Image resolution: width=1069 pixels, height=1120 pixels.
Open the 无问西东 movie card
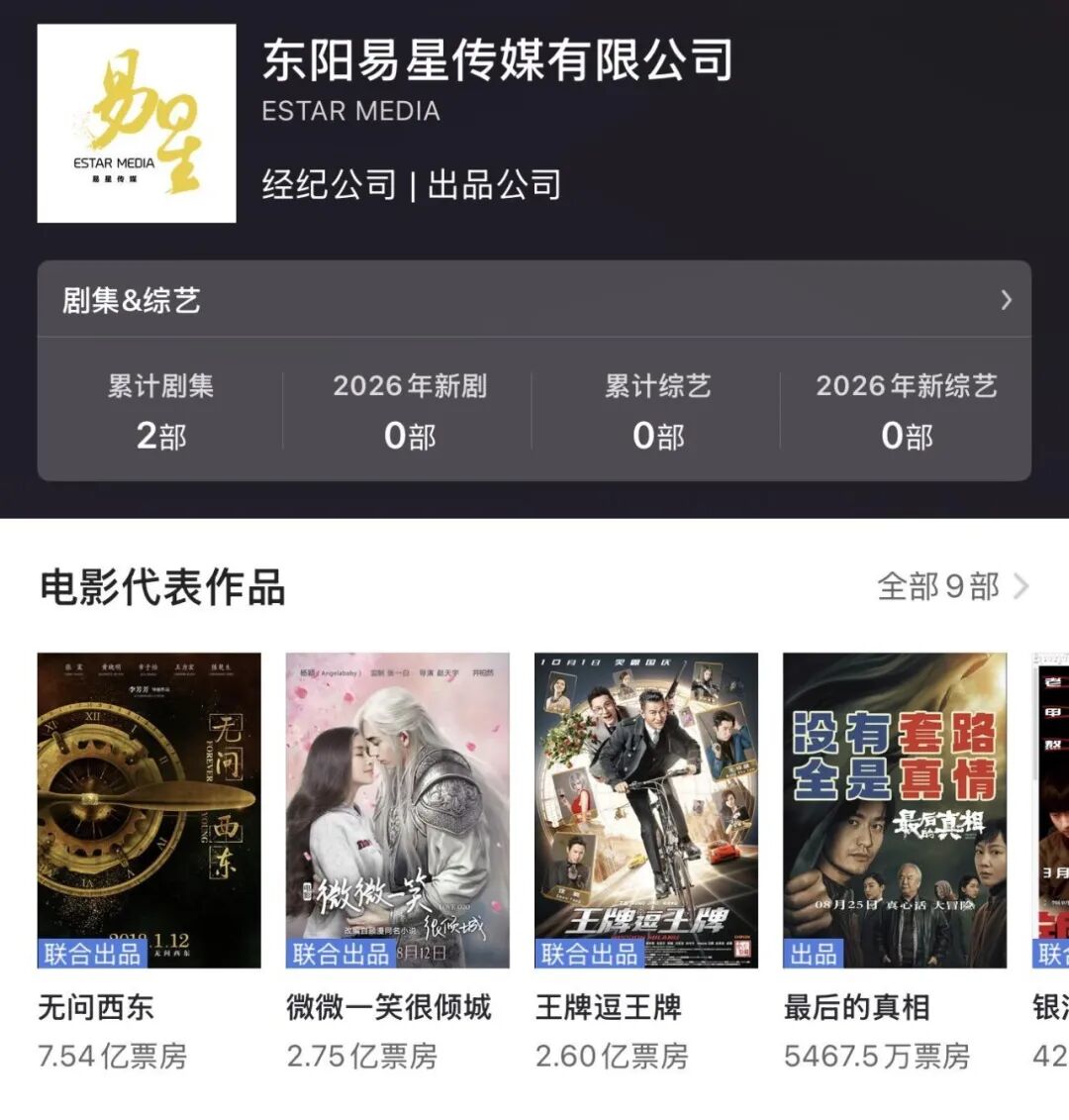(149, 810)
